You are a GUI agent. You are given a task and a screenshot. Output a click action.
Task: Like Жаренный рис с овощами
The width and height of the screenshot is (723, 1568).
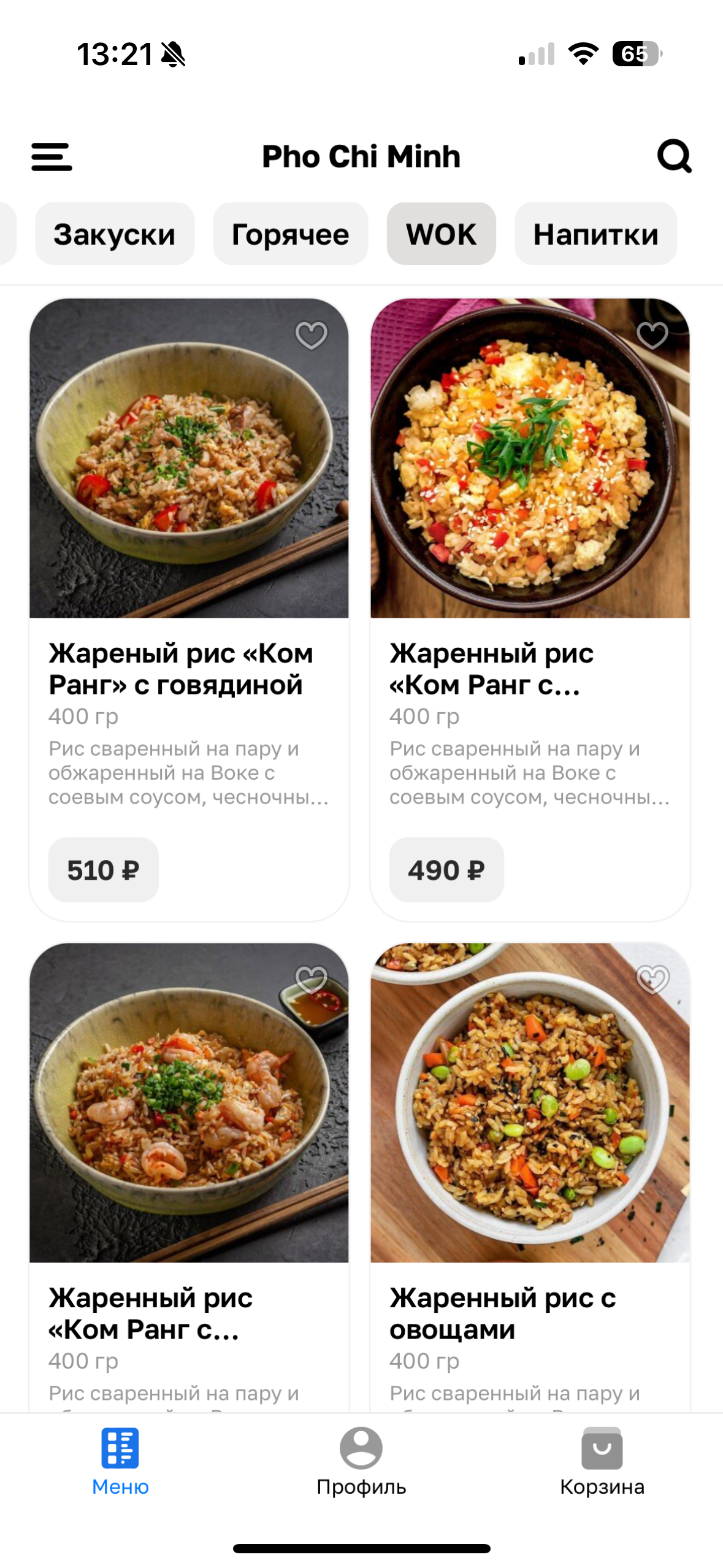[x=652, y=980]
